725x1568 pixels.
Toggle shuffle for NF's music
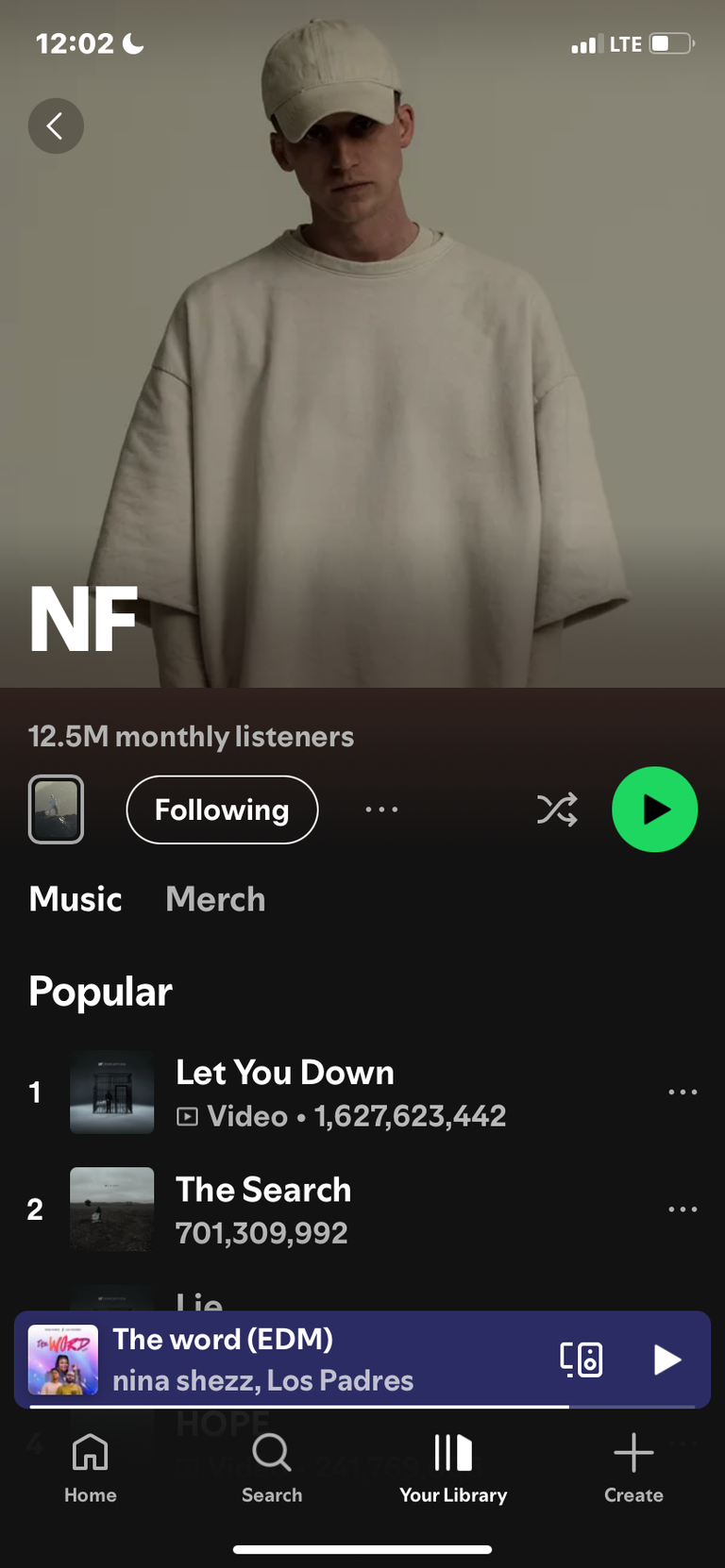(557, 809)
